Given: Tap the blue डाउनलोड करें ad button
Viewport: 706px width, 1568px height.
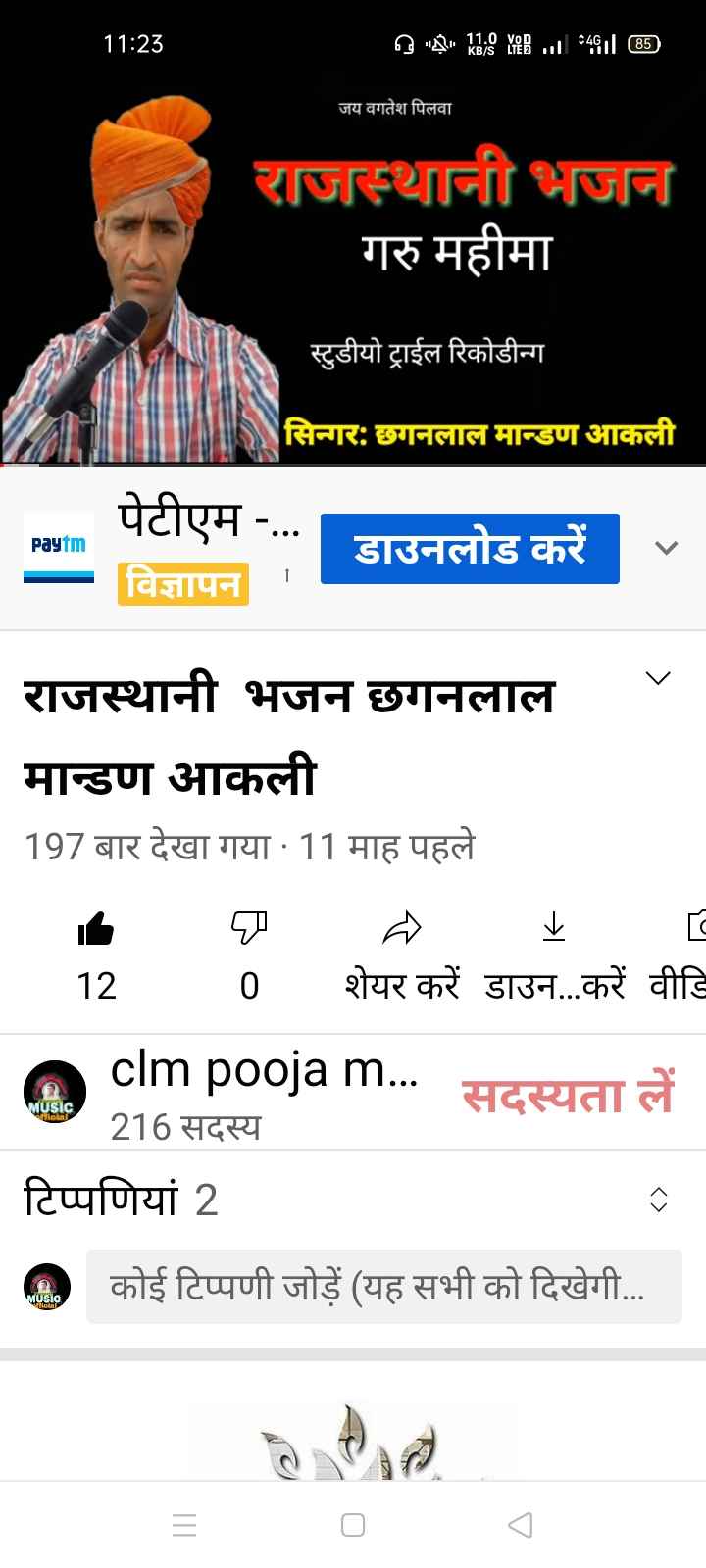Looking at the screenshot, I should (470, 549).
